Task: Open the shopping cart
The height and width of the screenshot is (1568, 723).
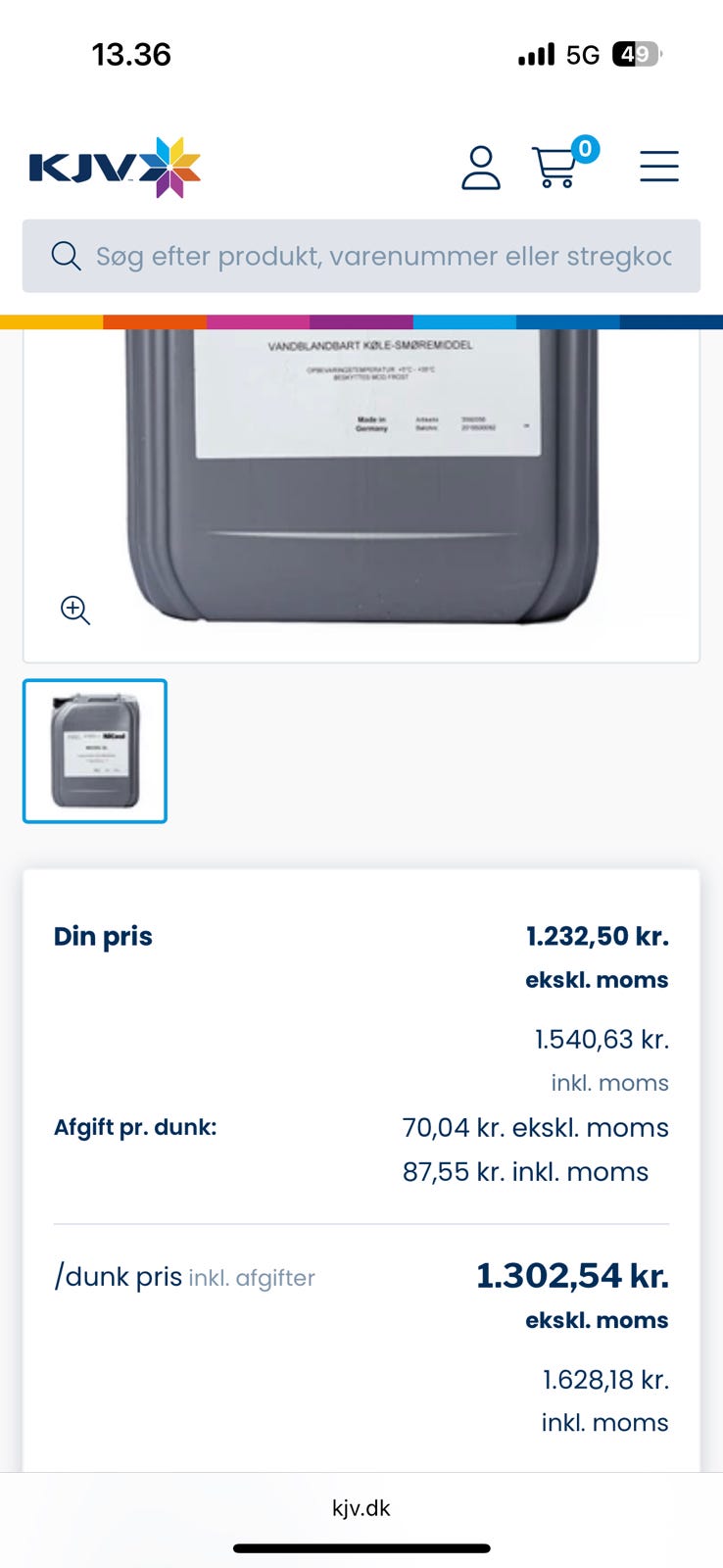Action: click(556, 168)
